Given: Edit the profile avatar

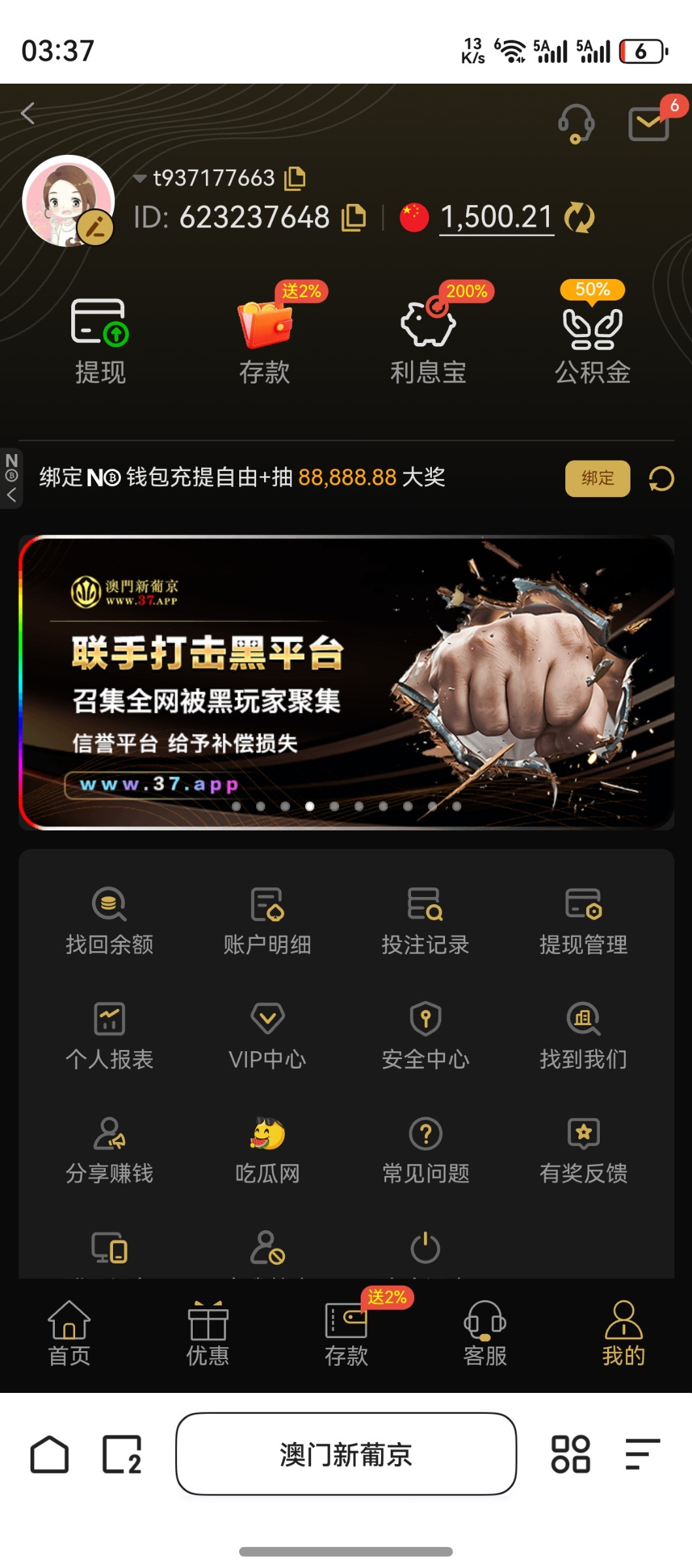Looking at the screenshot, I should click(95, 228).
